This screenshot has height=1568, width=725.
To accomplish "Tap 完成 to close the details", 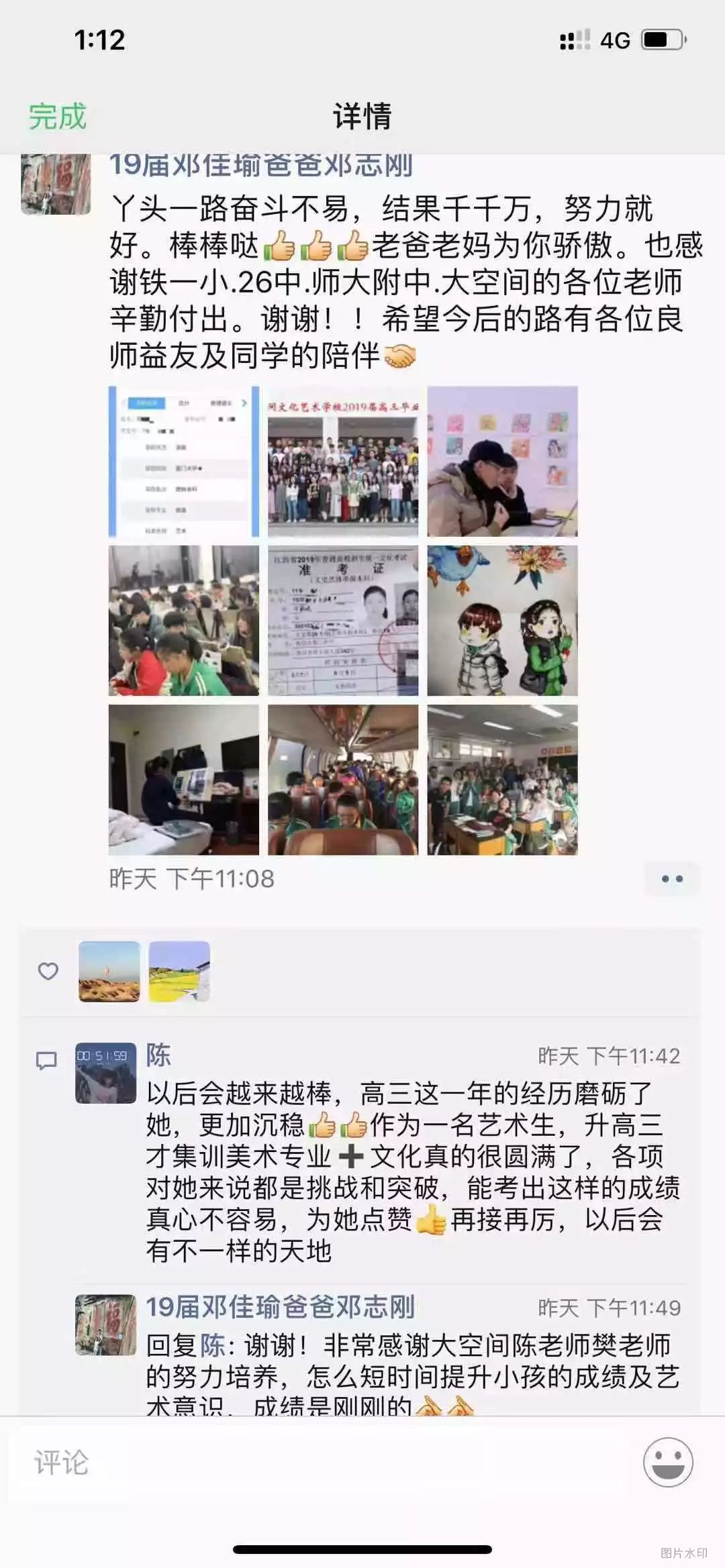I will click(58, 117).
